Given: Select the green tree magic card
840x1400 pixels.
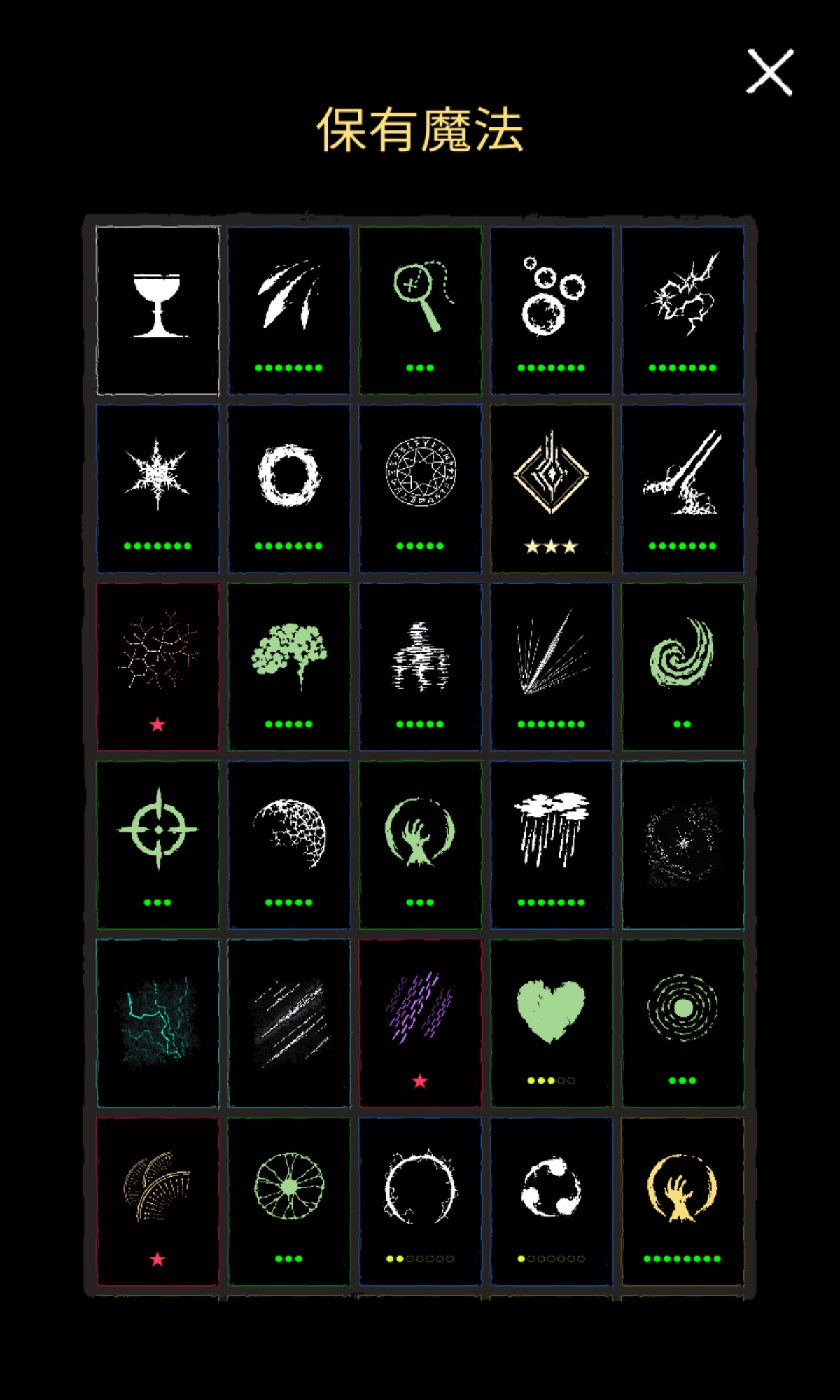Looking at the screenshot, I should [288, 666].
